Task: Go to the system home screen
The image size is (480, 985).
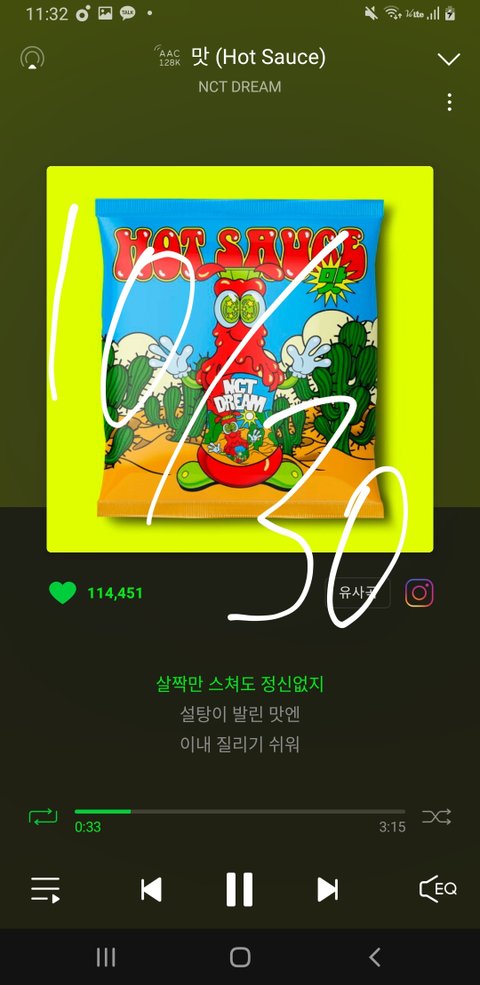Action: 240,957
